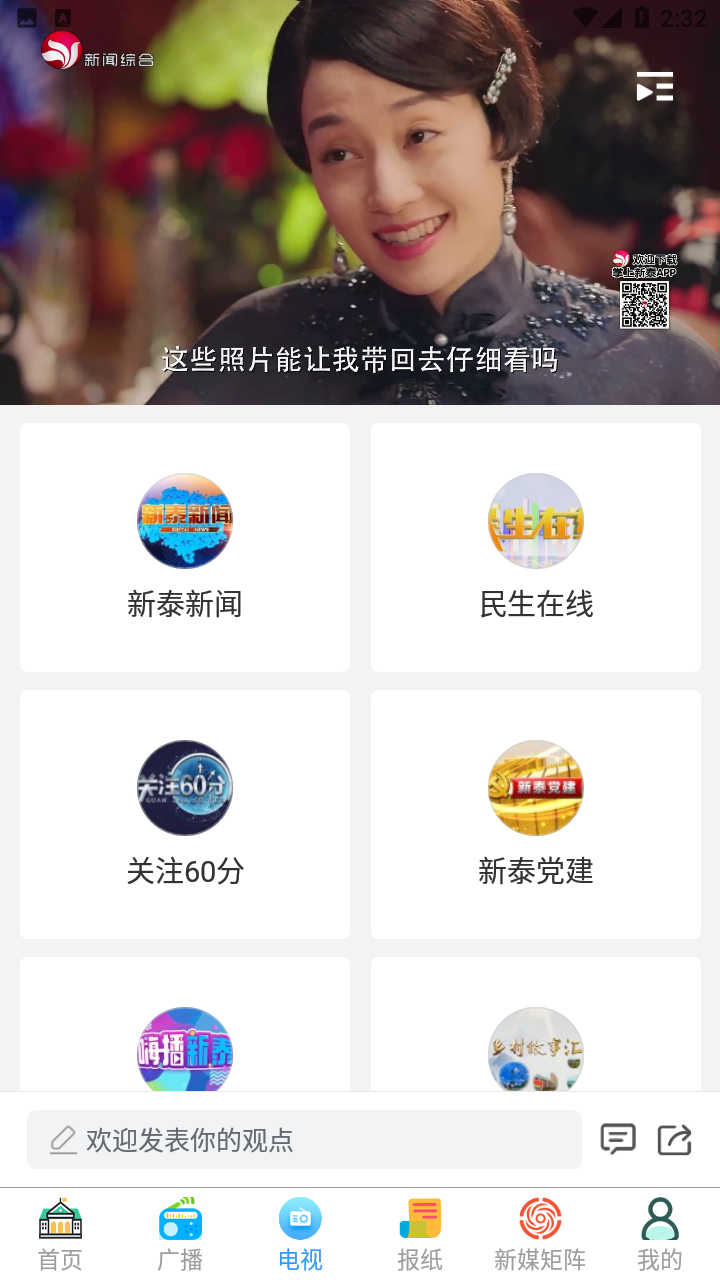Tap the 嗨播新泰 channel logo
The width and height of the screenshot is (720, 1280).
(x=184, y=1050)
